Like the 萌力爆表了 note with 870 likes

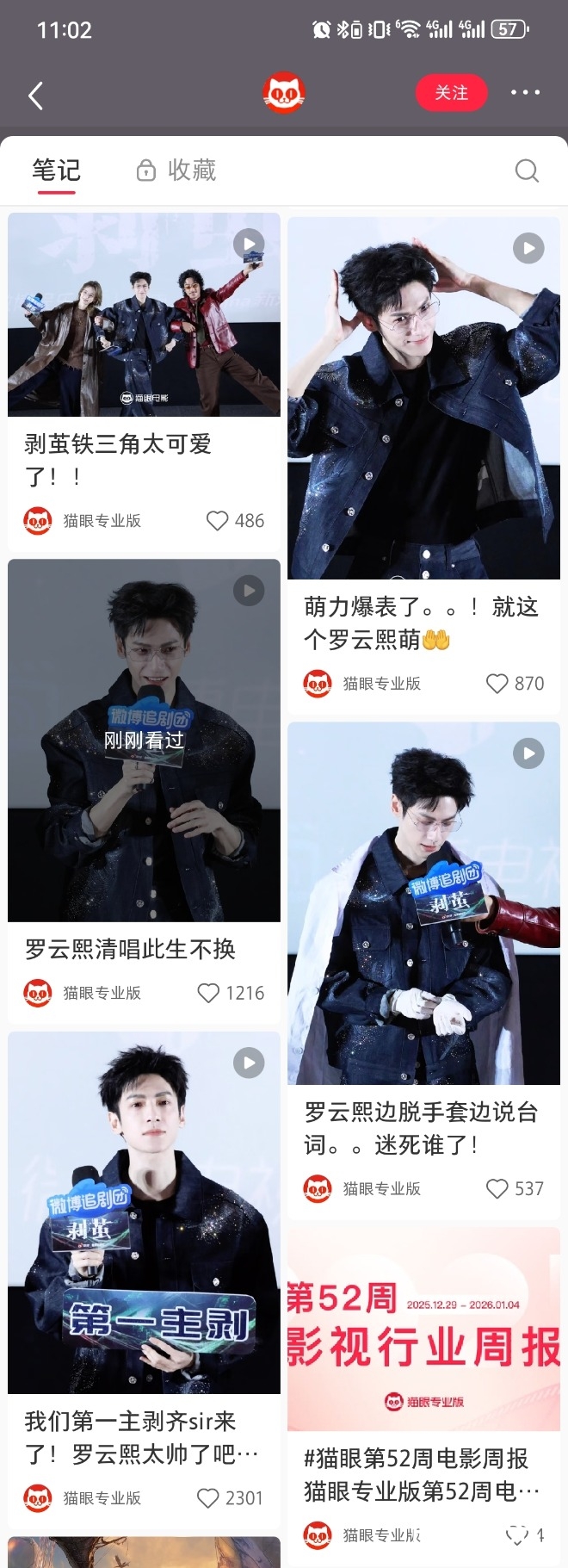(x=497, y=684)
